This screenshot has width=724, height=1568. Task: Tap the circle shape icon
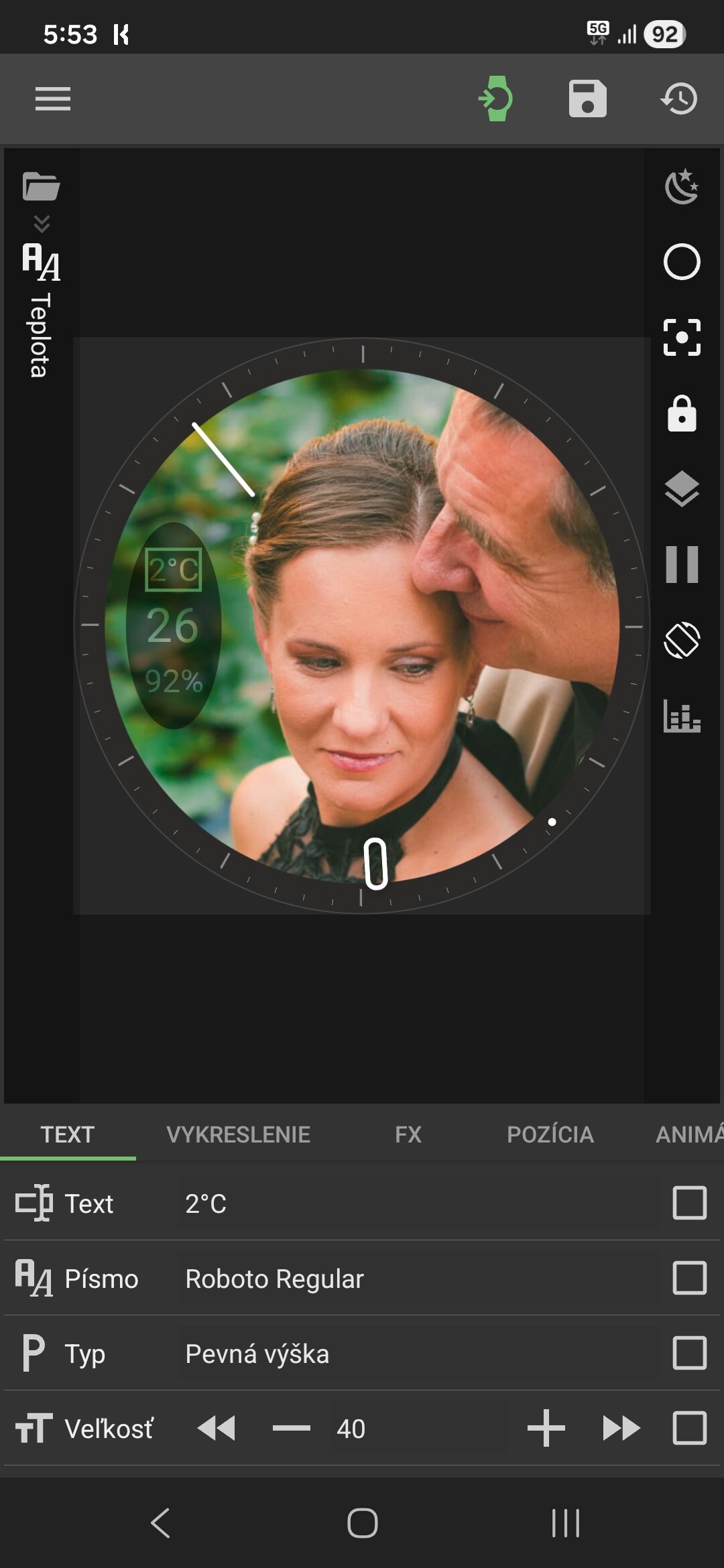click(x=682, y=261)
